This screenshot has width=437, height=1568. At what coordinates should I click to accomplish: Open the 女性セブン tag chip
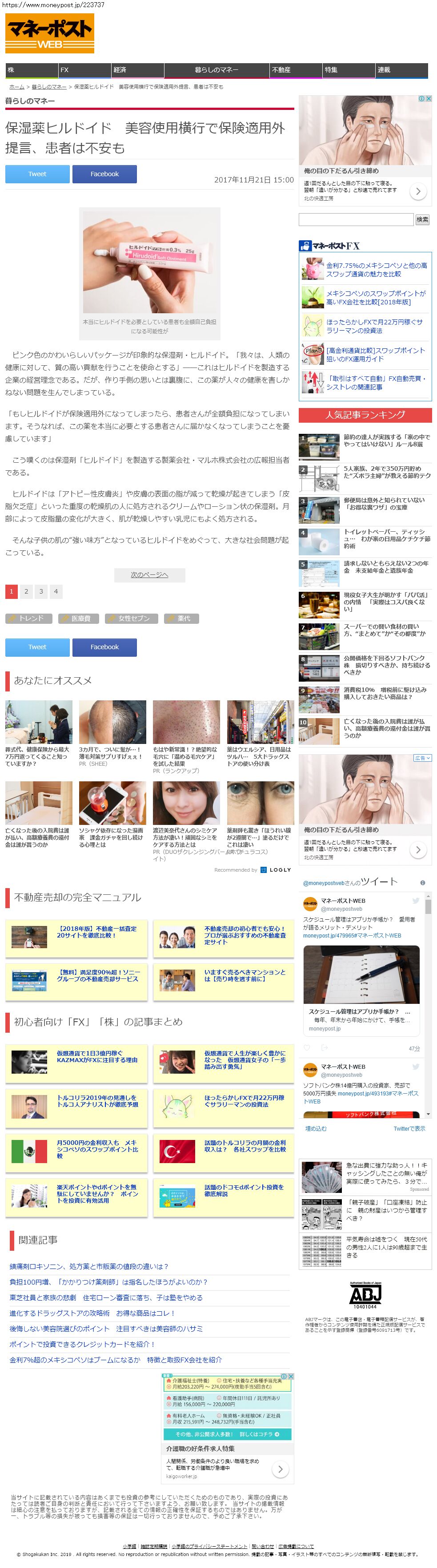click(131, 618)
